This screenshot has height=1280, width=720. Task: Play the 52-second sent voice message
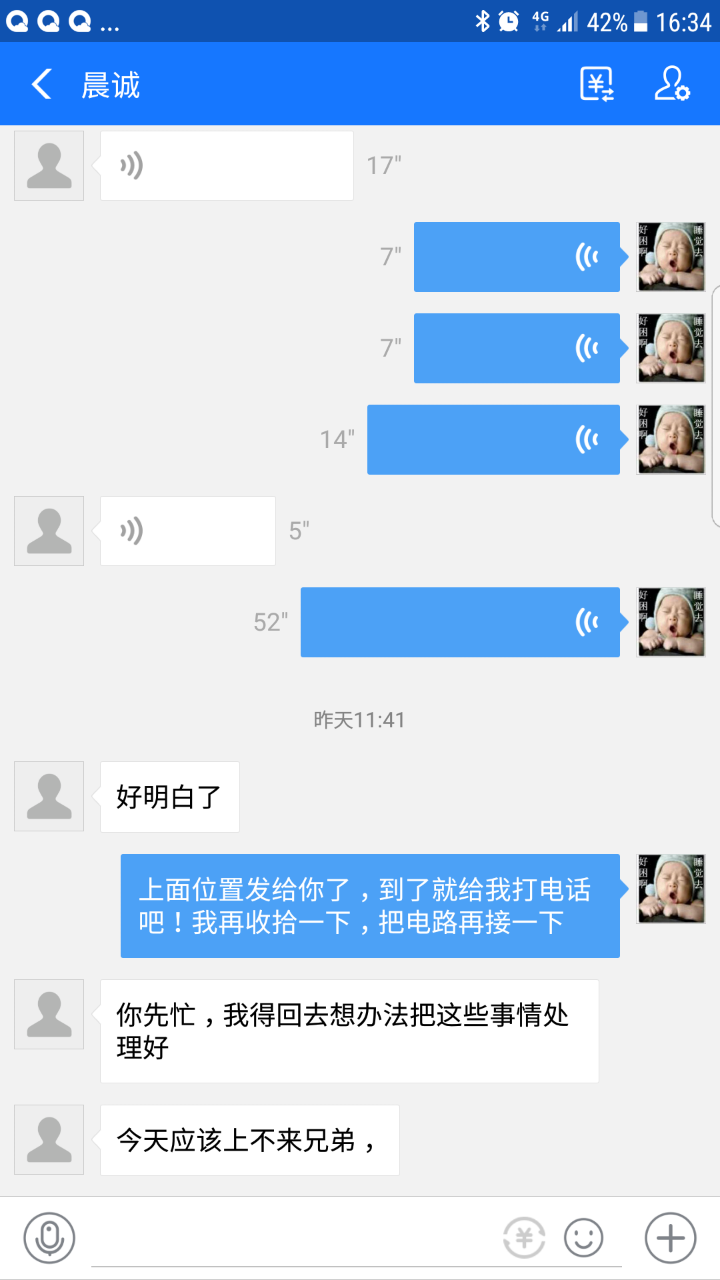pyautogui.click(x=460, y=622)
